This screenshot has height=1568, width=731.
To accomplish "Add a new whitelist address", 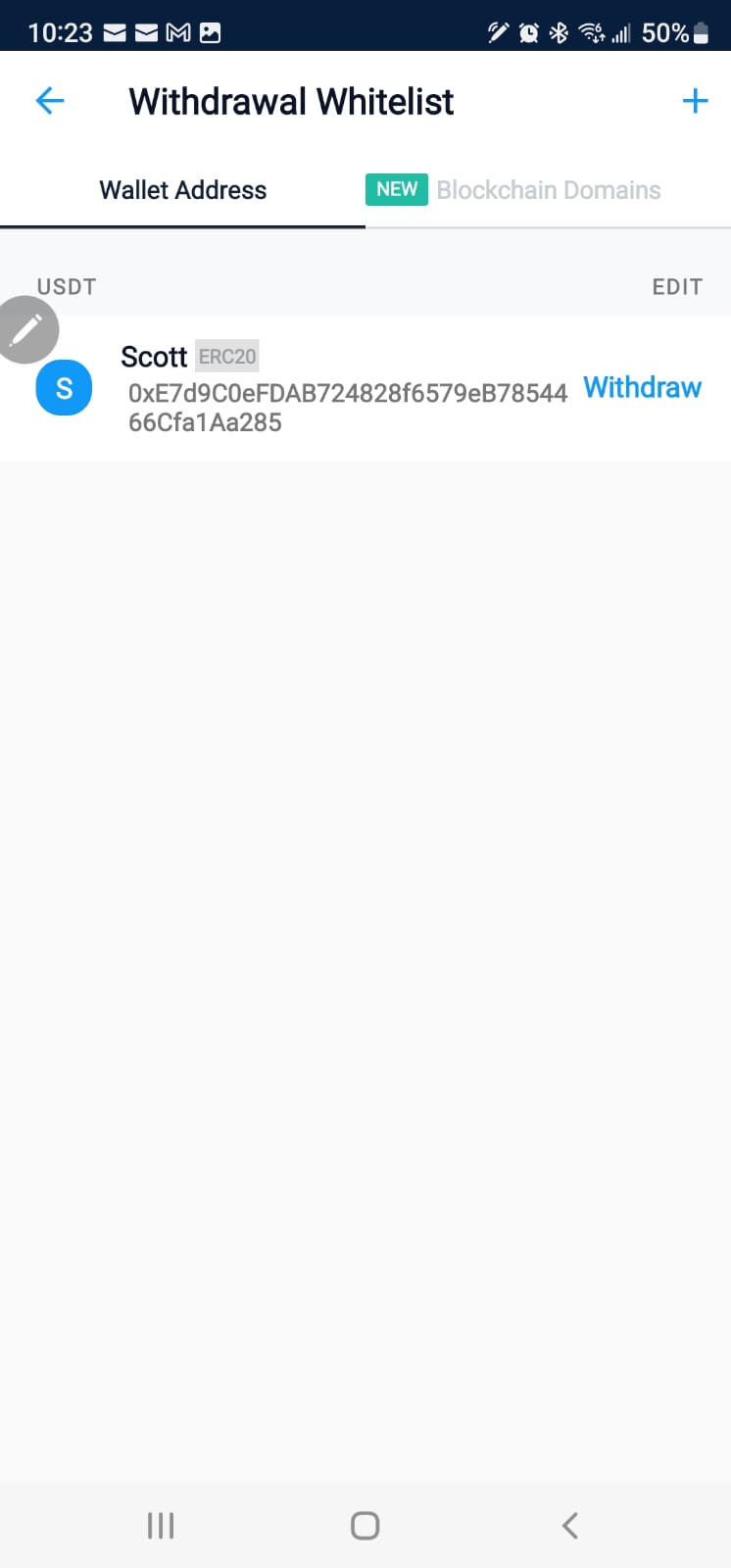I will pos(695,101).
